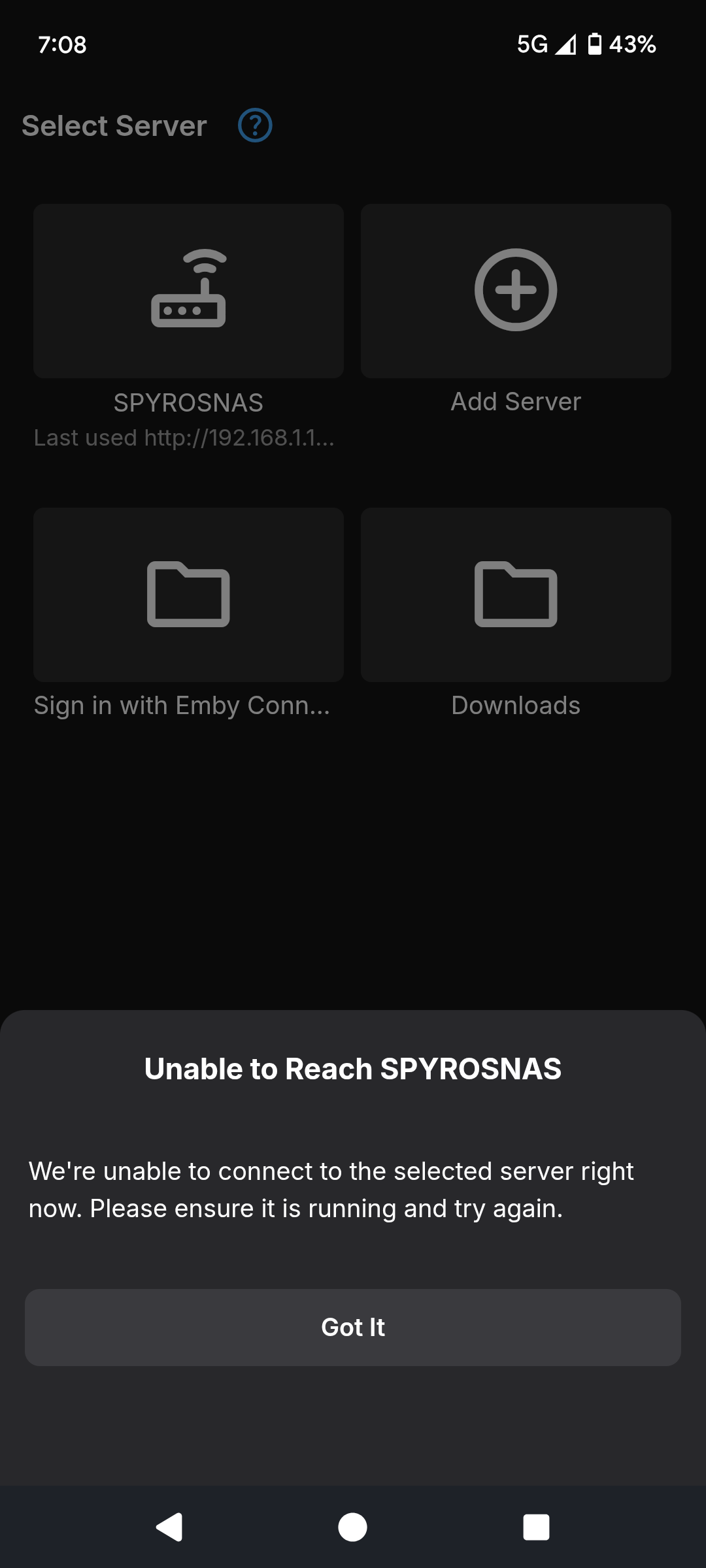Add a new server
The height and width of the screenshot is (1568, 706).
[x=516, y=291]
